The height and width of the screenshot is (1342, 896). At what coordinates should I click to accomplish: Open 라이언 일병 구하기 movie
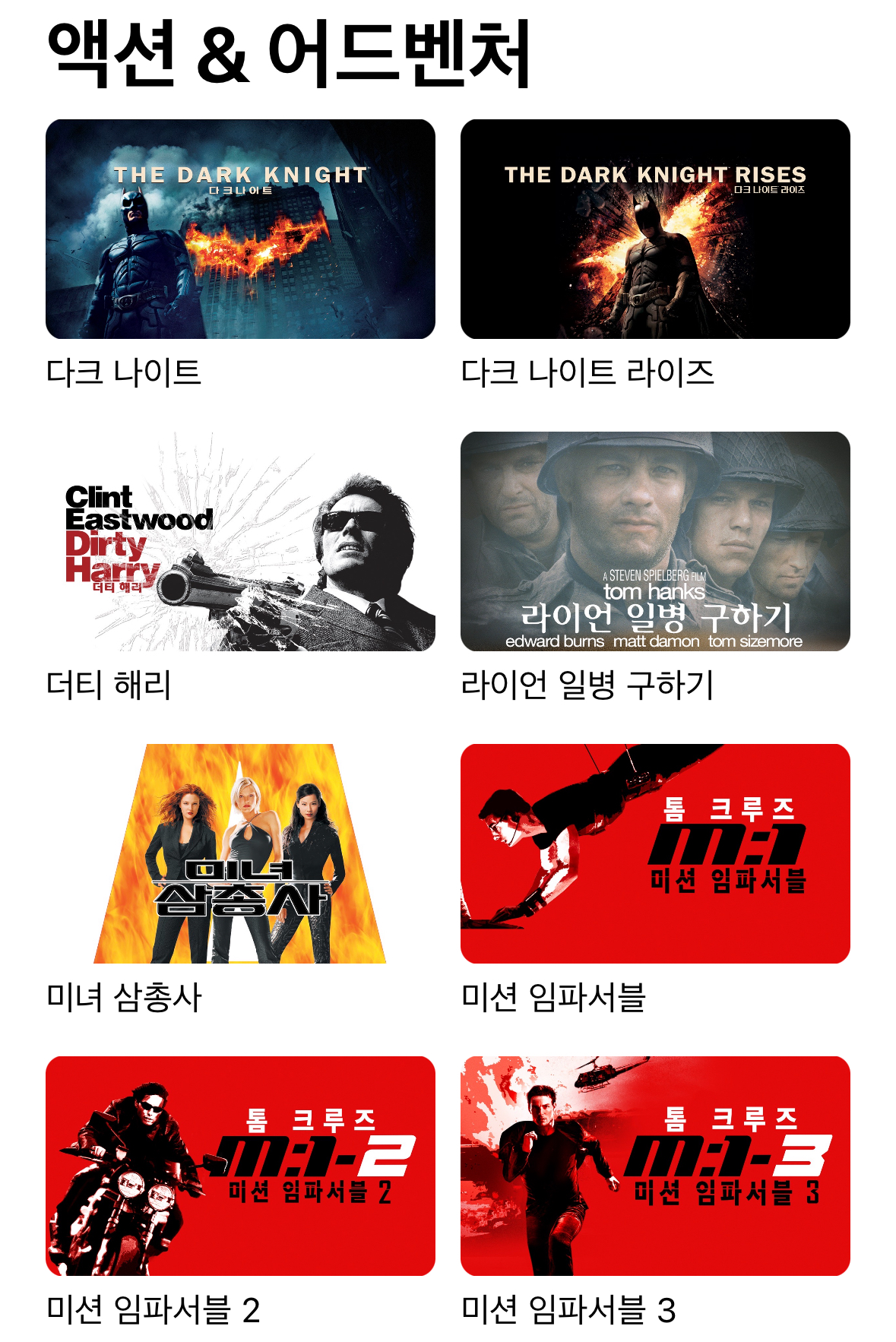[655, 541]
